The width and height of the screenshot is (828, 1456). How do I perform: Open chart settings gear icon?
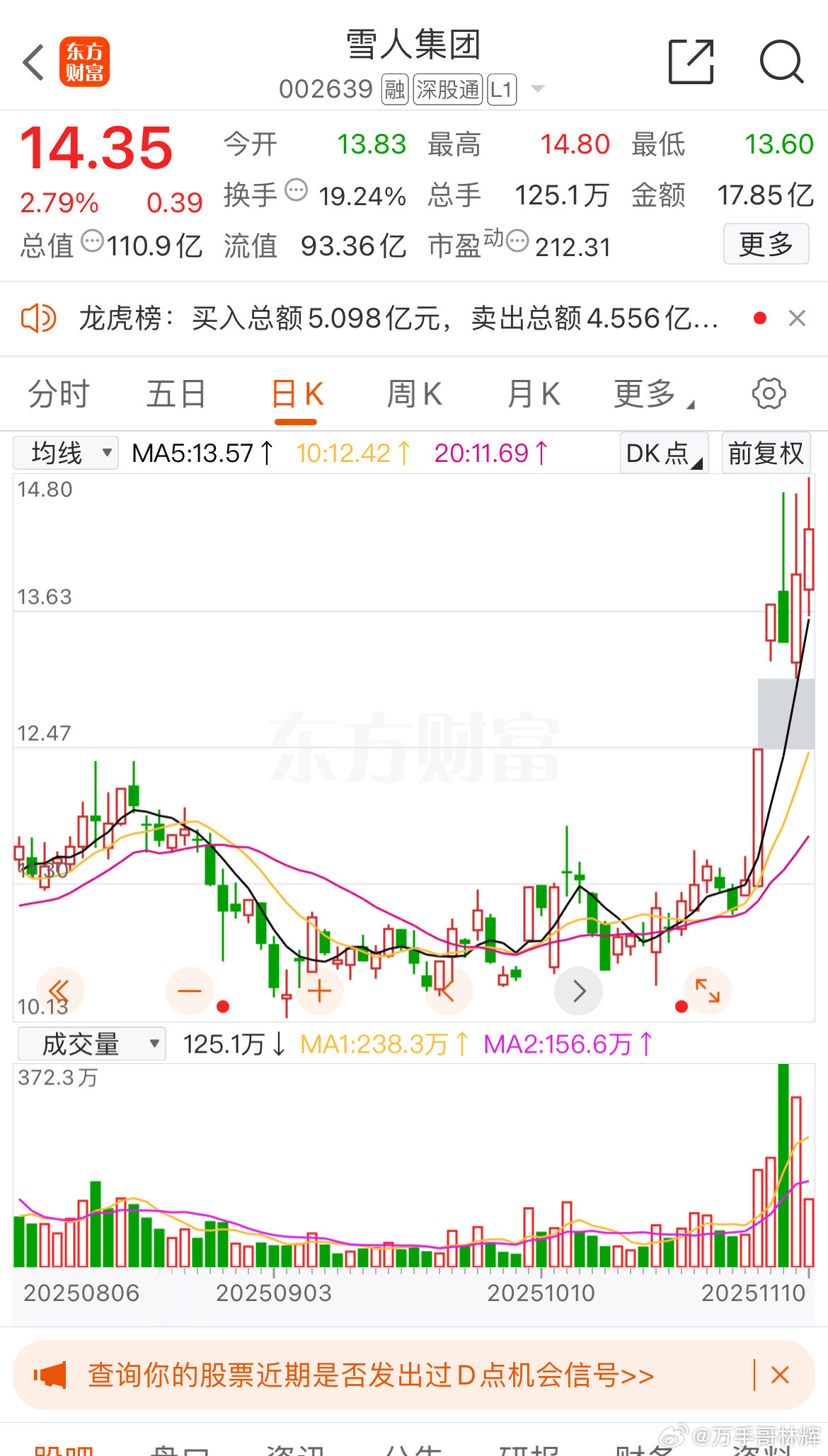coord(768,394)
